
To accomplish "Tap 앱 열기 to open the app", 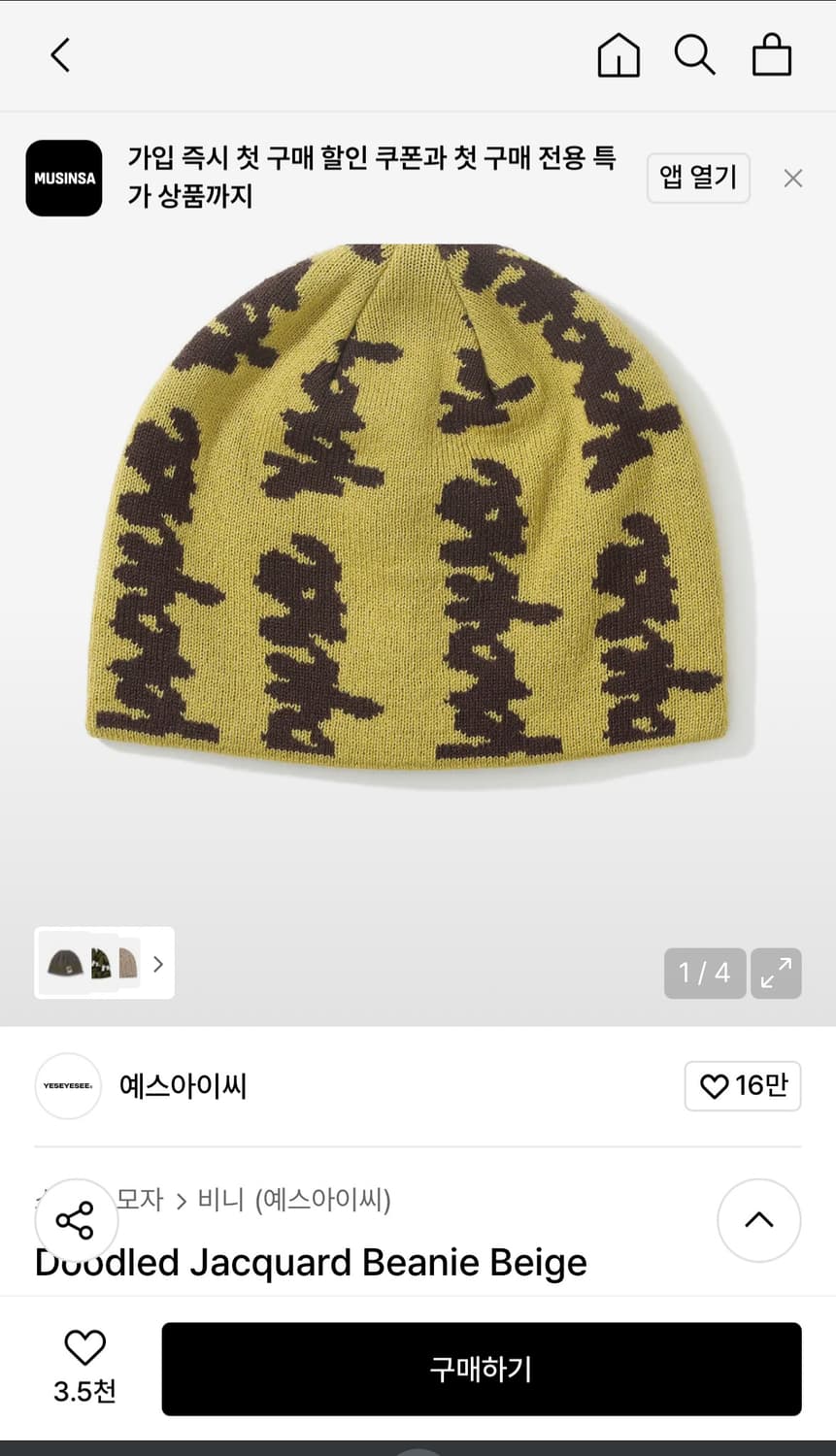I will click(x=698, y=178).
